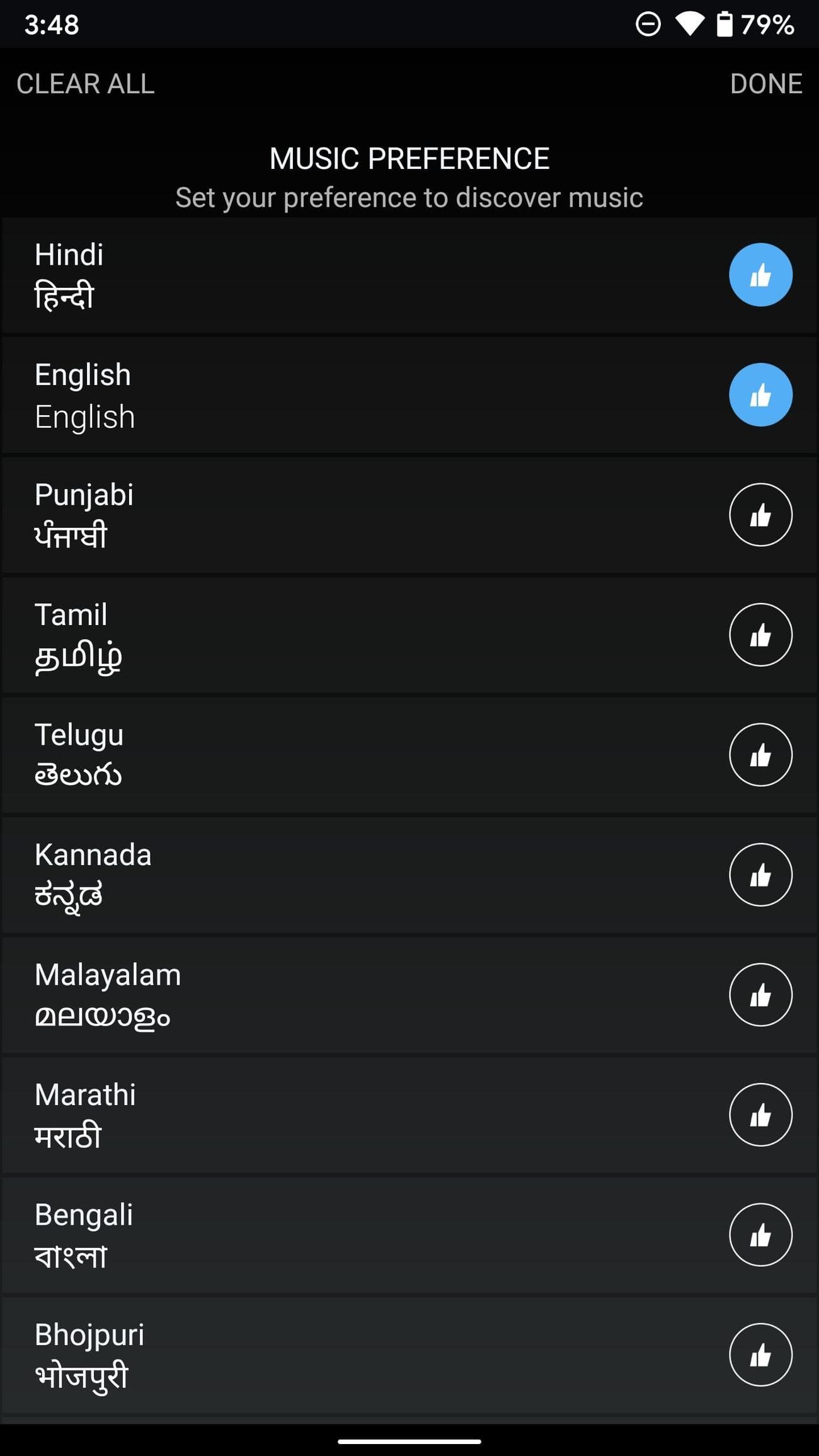Image resolution: width=819 pixels, height=1456 pixels.
Task: Select the Tamil thumbs-up
Action: coord(760,635)
